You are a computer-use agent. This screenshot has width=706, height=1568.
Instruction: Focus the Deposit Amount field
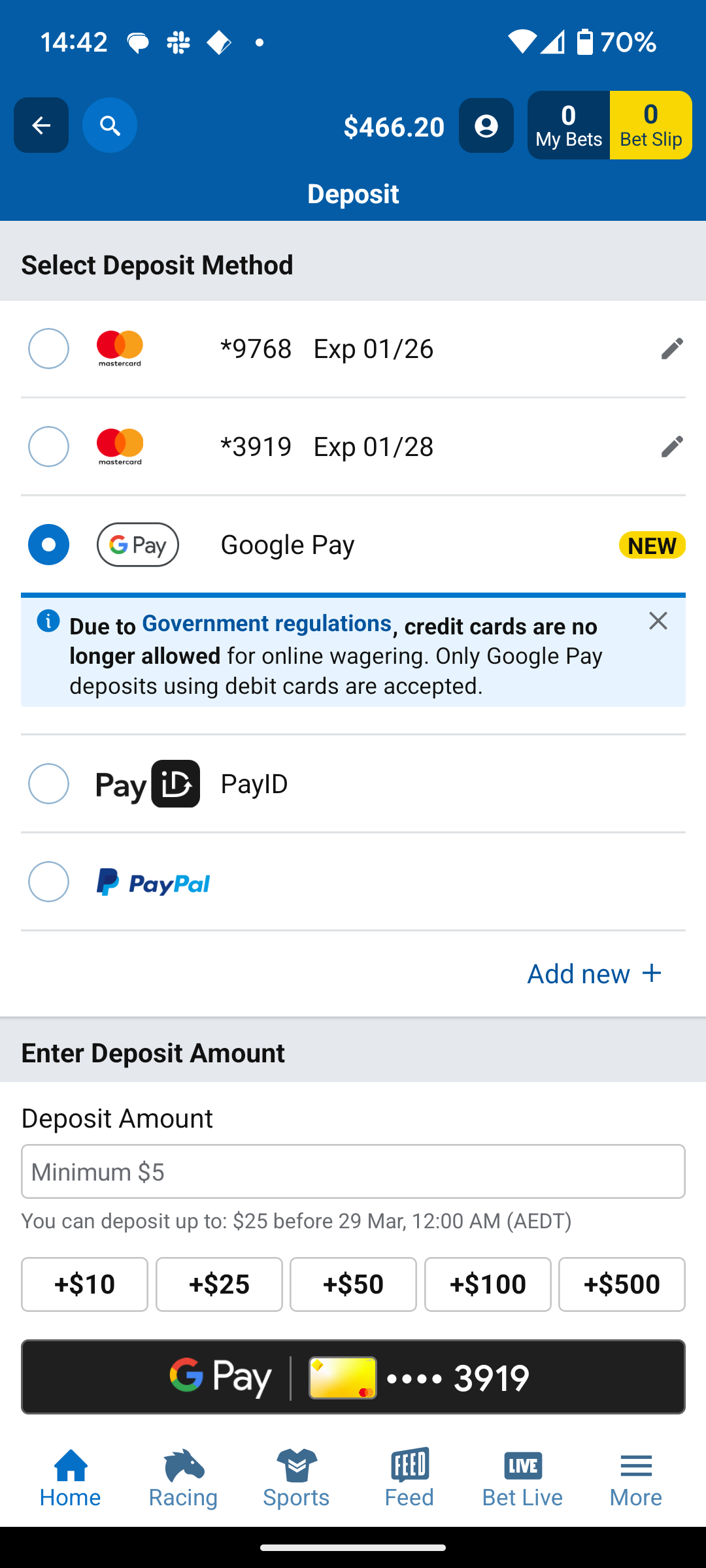(x=353, y=1171)
